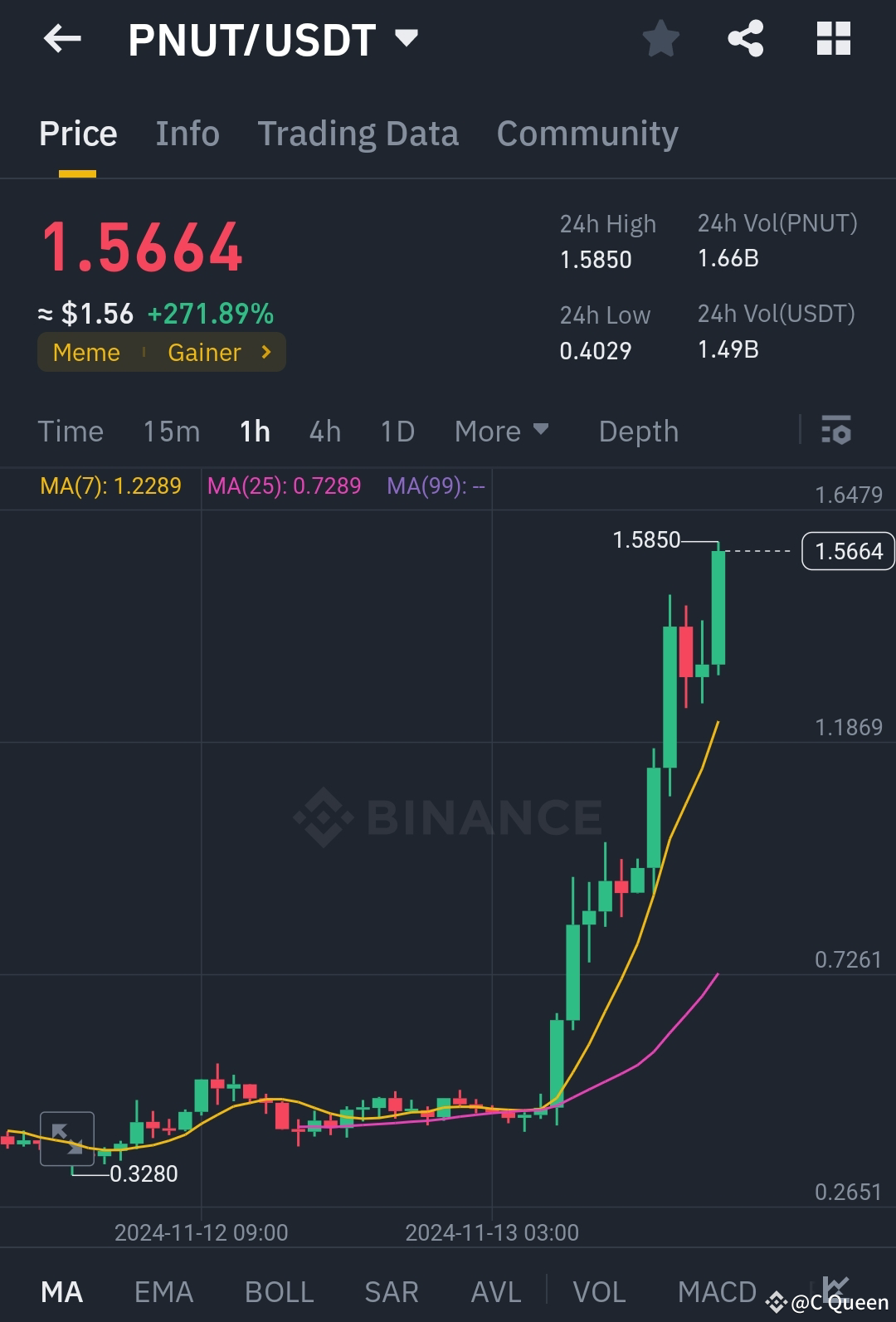
Task: Activate the MACD indicator
Action: tap(717, 1291)
